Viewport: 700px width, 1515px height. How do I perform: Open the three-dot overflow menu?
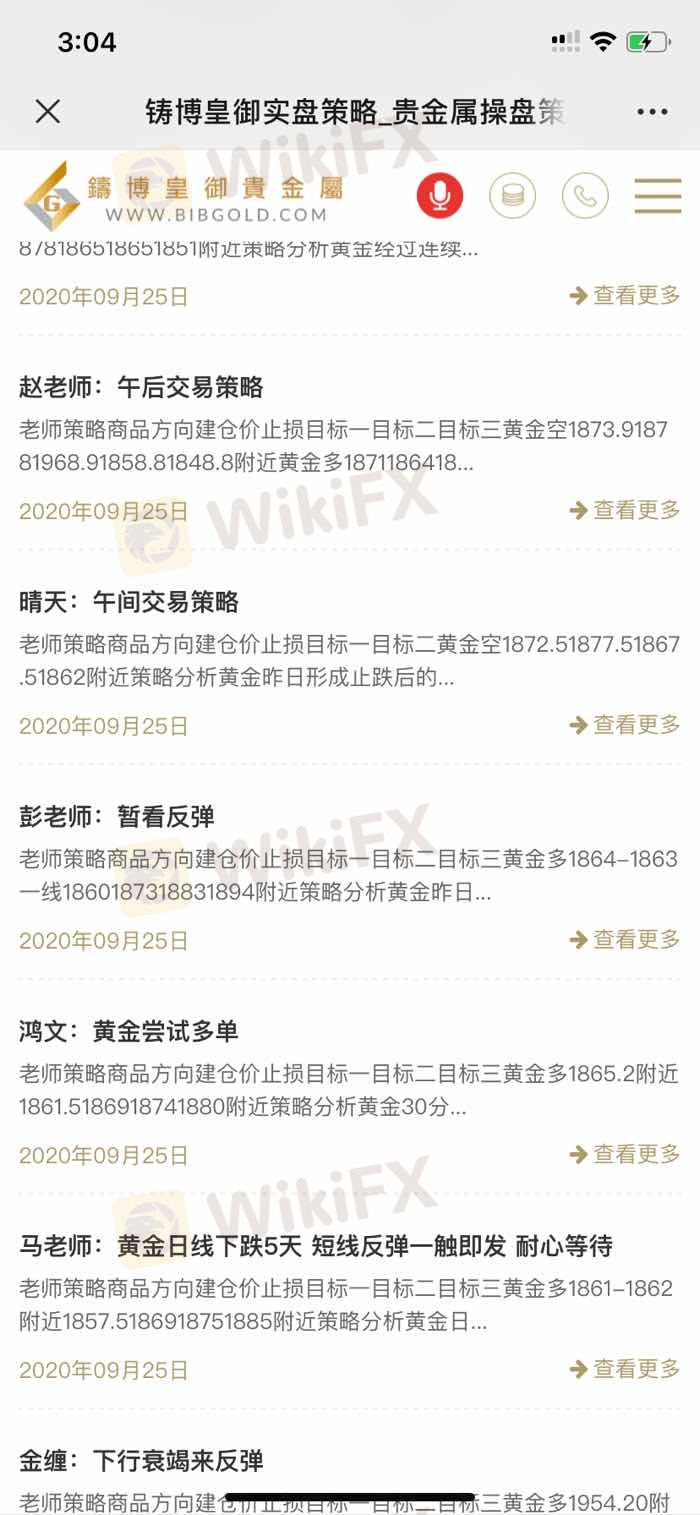(652, 112)
